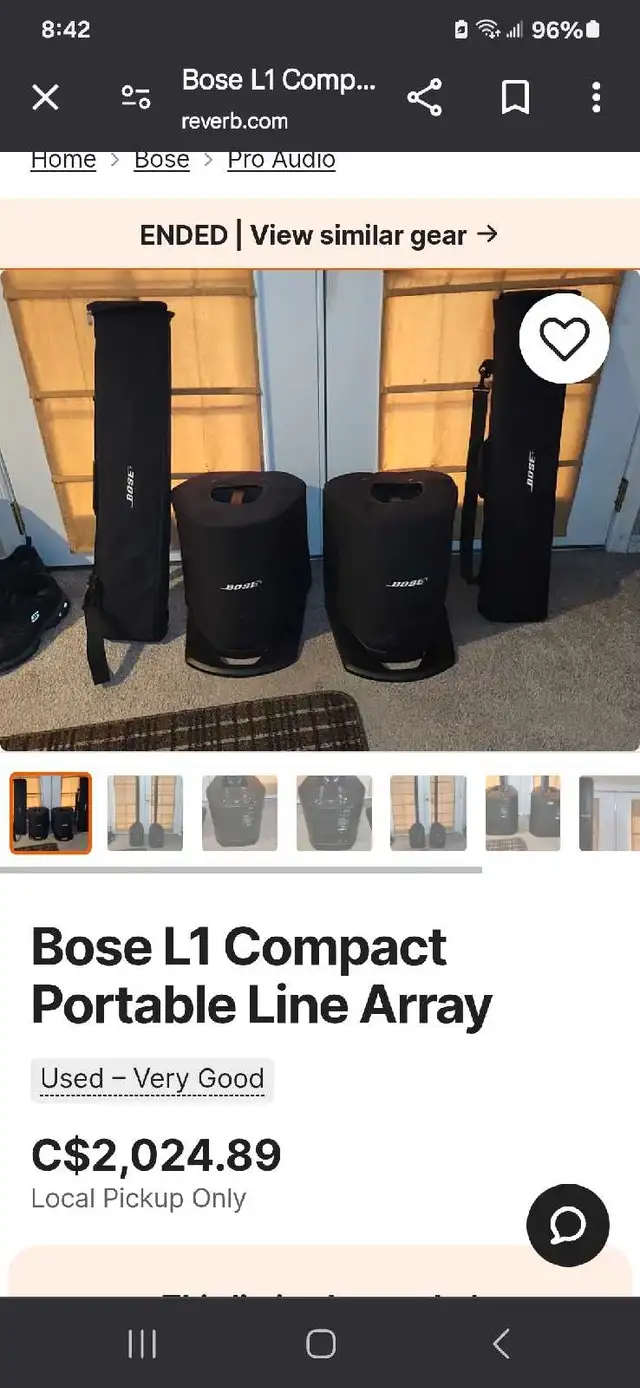Open the Bose breadcrumb link
The height and width of the screenshot is (1388, 640).
point(162,160)
